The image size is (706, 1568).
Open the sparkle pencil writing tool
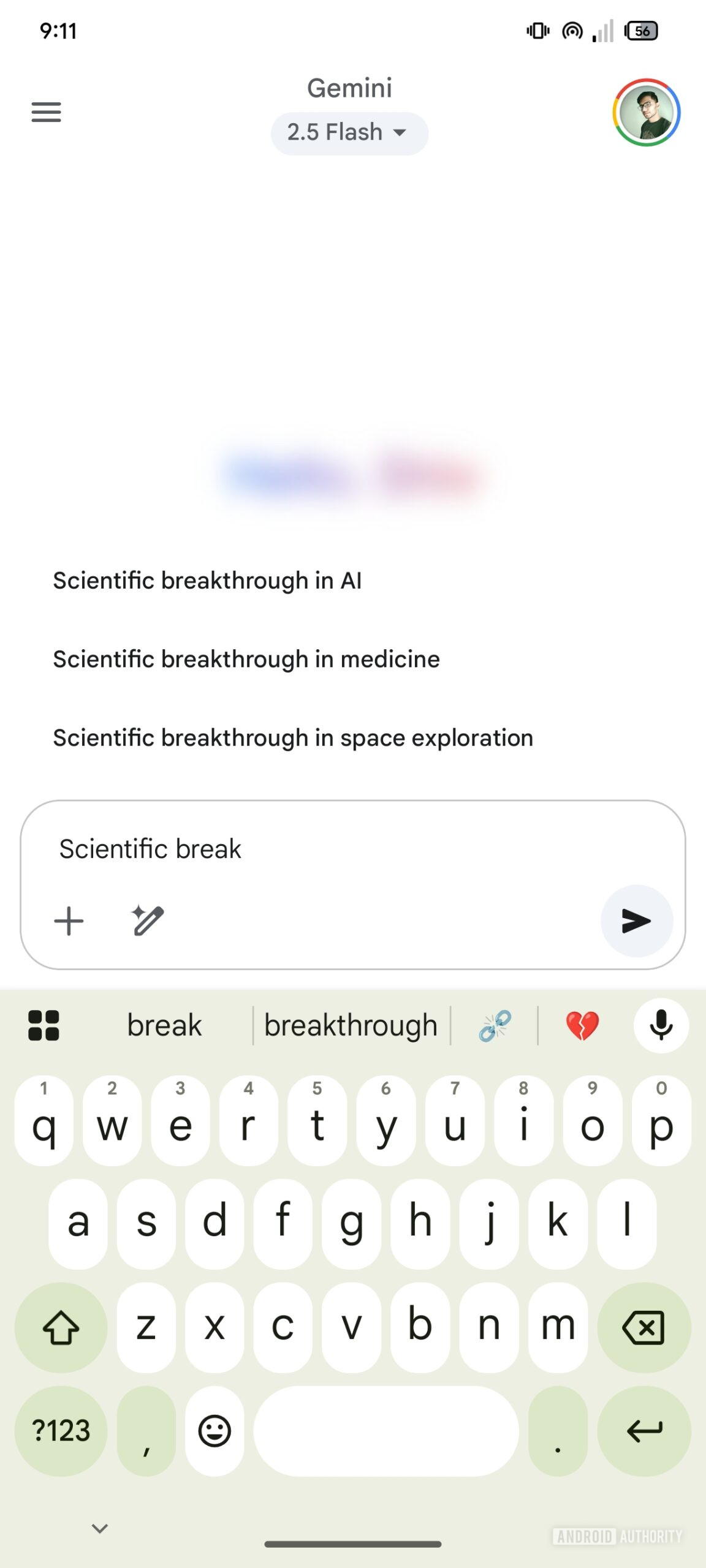tap(148, 921)
